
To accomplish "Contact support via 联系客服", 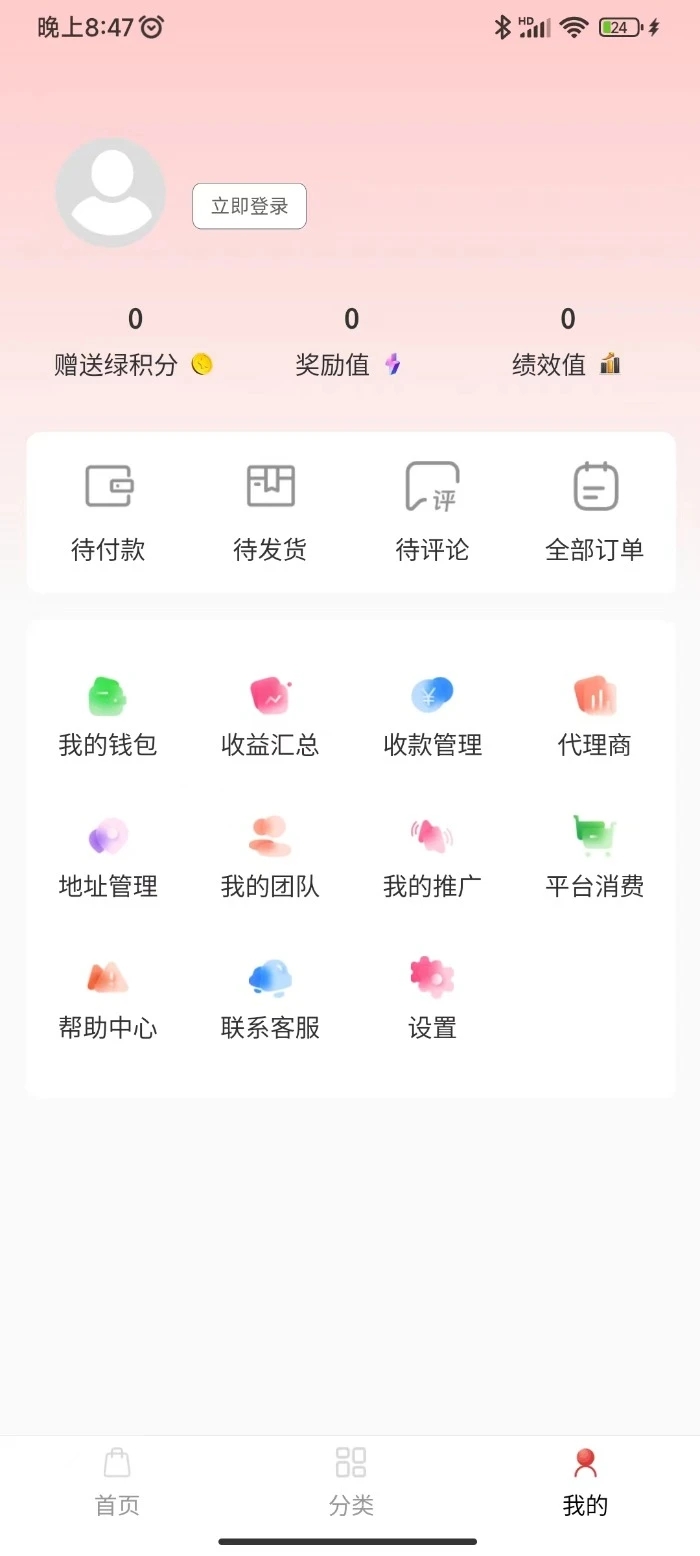I will click(270, 998).
